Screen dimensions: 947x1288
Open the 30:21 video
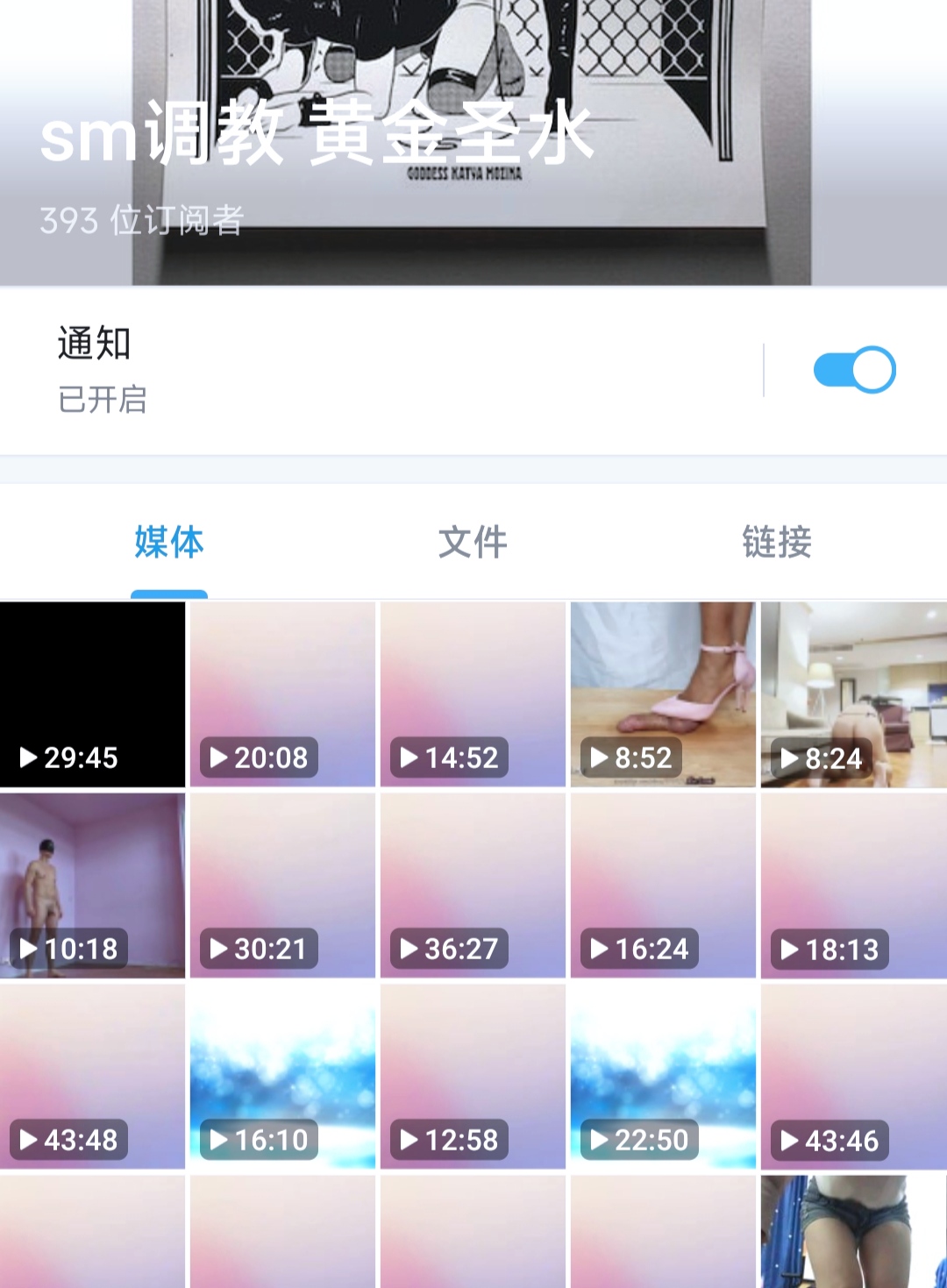282,885
